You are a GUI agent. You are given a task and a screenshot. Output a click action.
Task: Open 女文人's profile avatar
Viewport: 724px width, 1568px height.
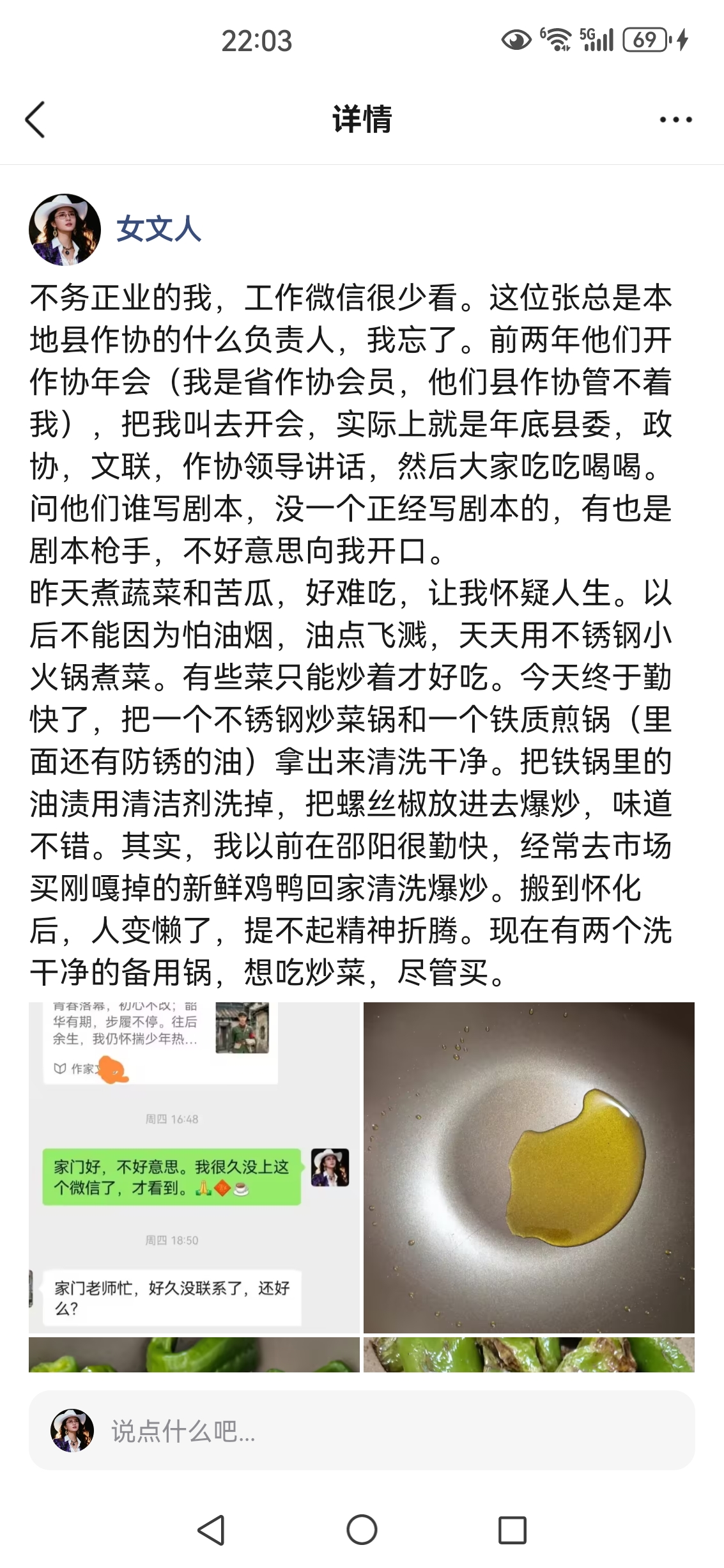65,229
